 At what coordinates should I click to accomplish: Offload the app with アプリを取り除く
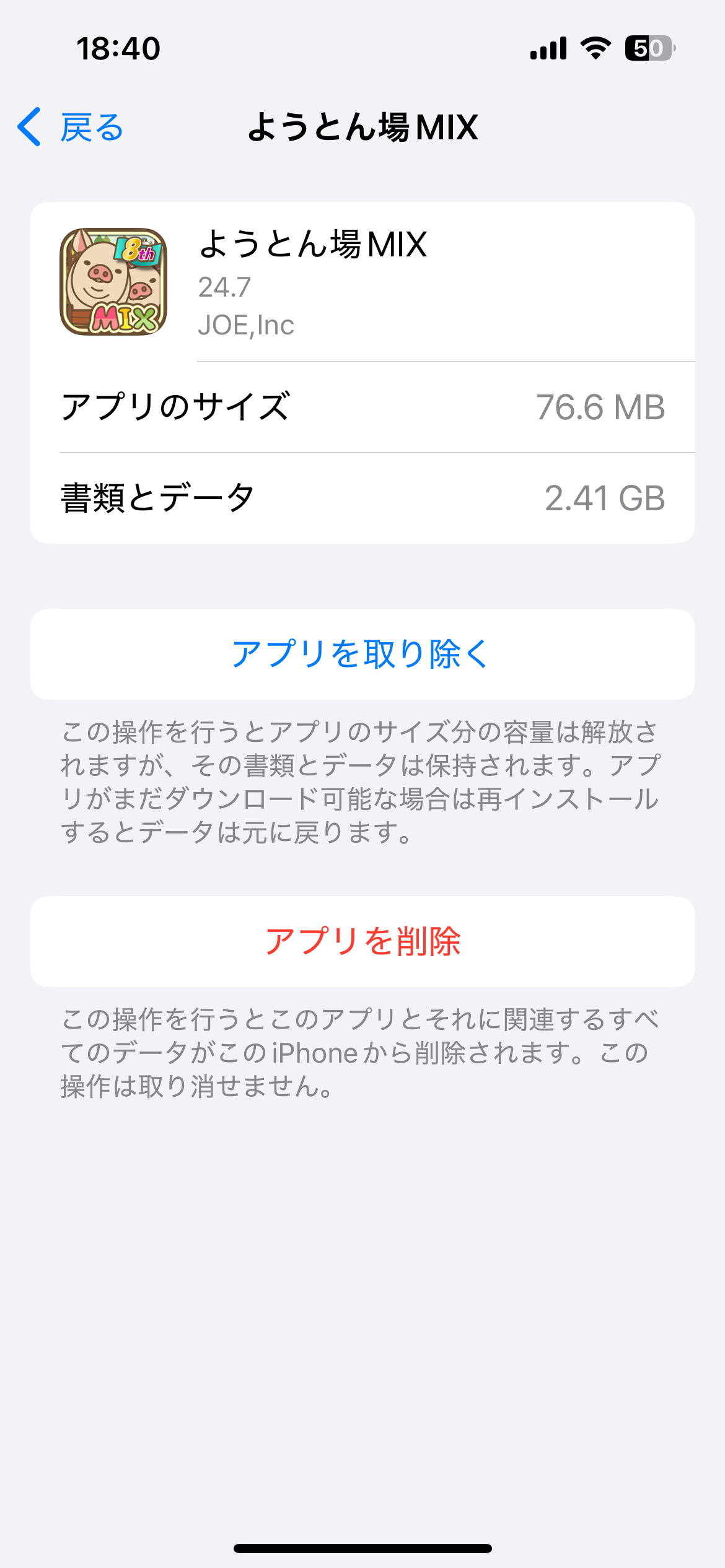[362, 654]
